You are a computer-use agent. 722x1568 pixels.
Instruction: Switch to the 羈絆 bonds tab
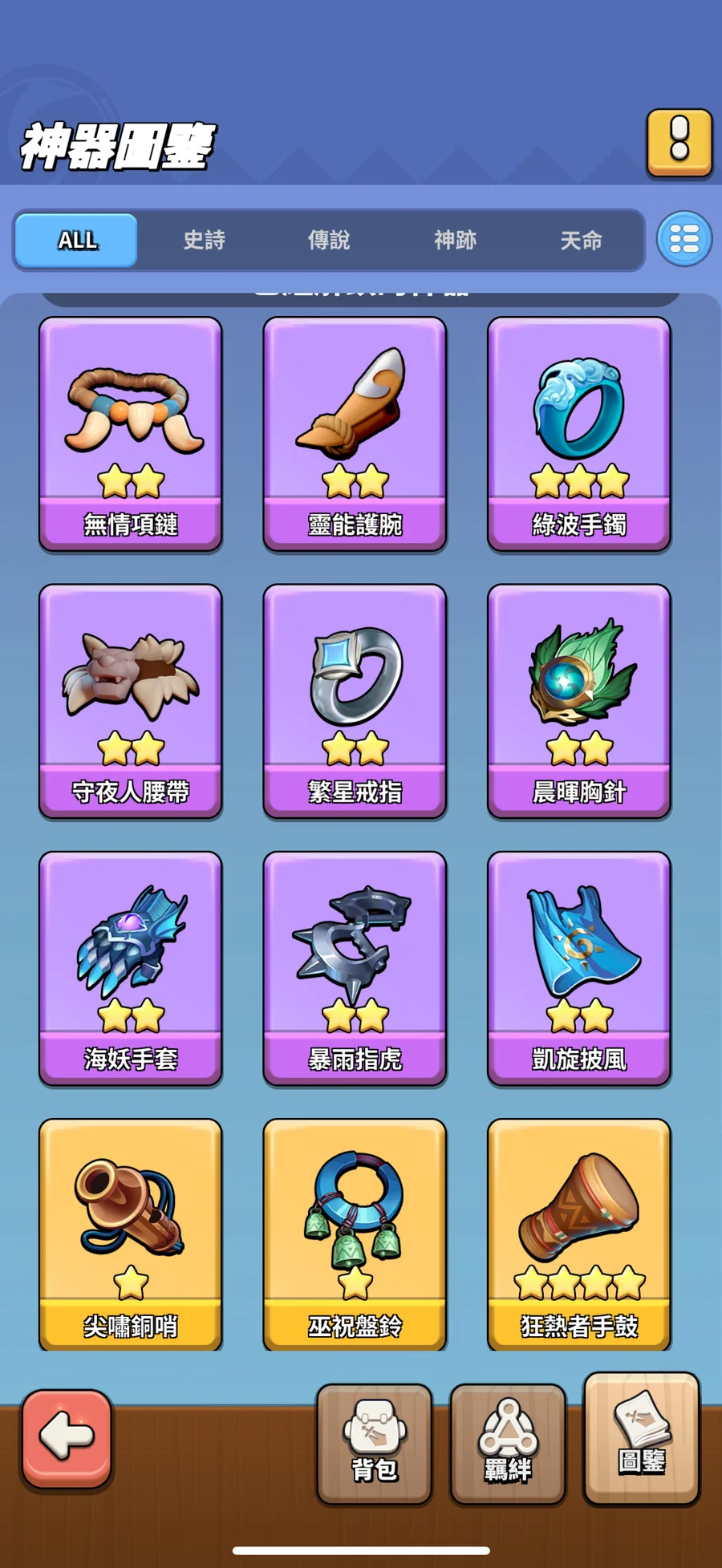pos(508,1443)
